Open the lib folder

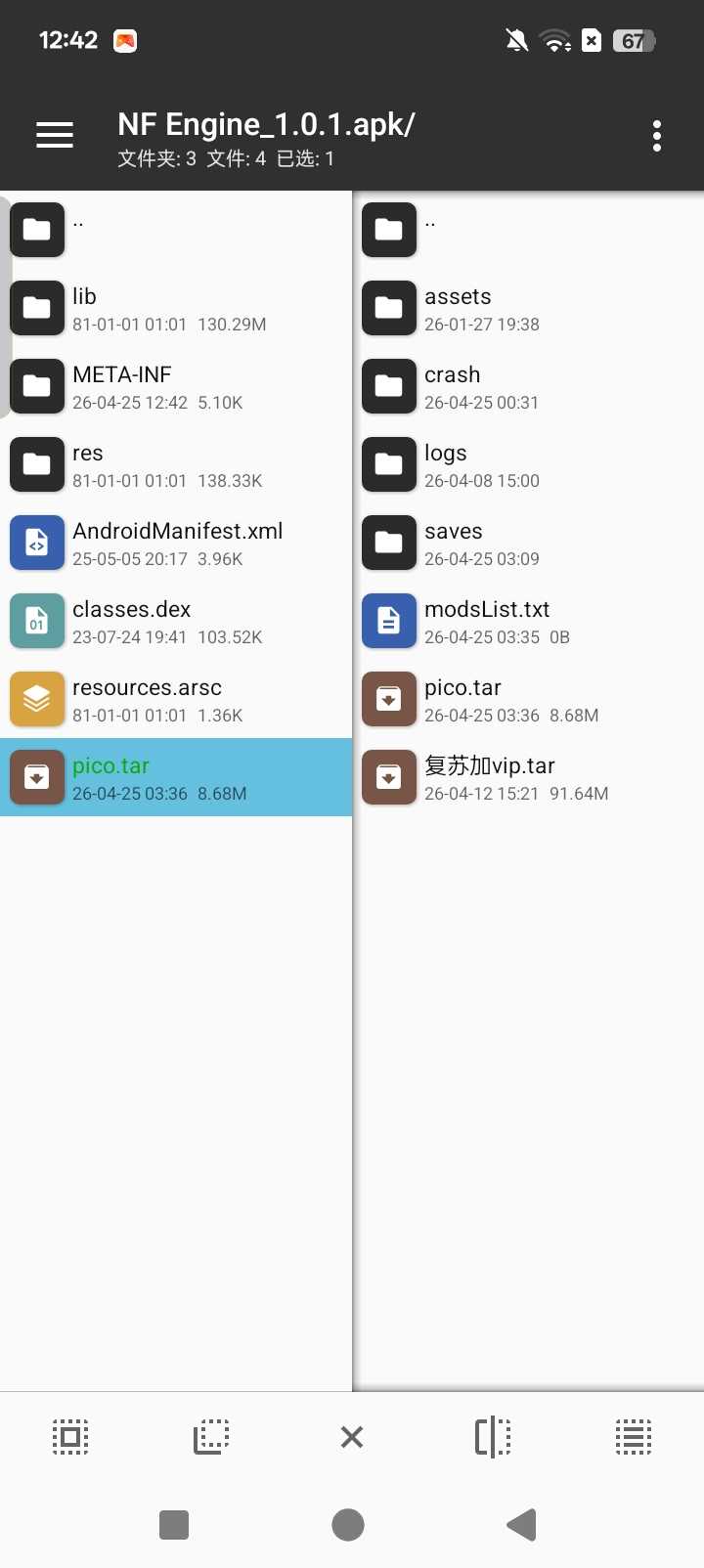[176, 308]
